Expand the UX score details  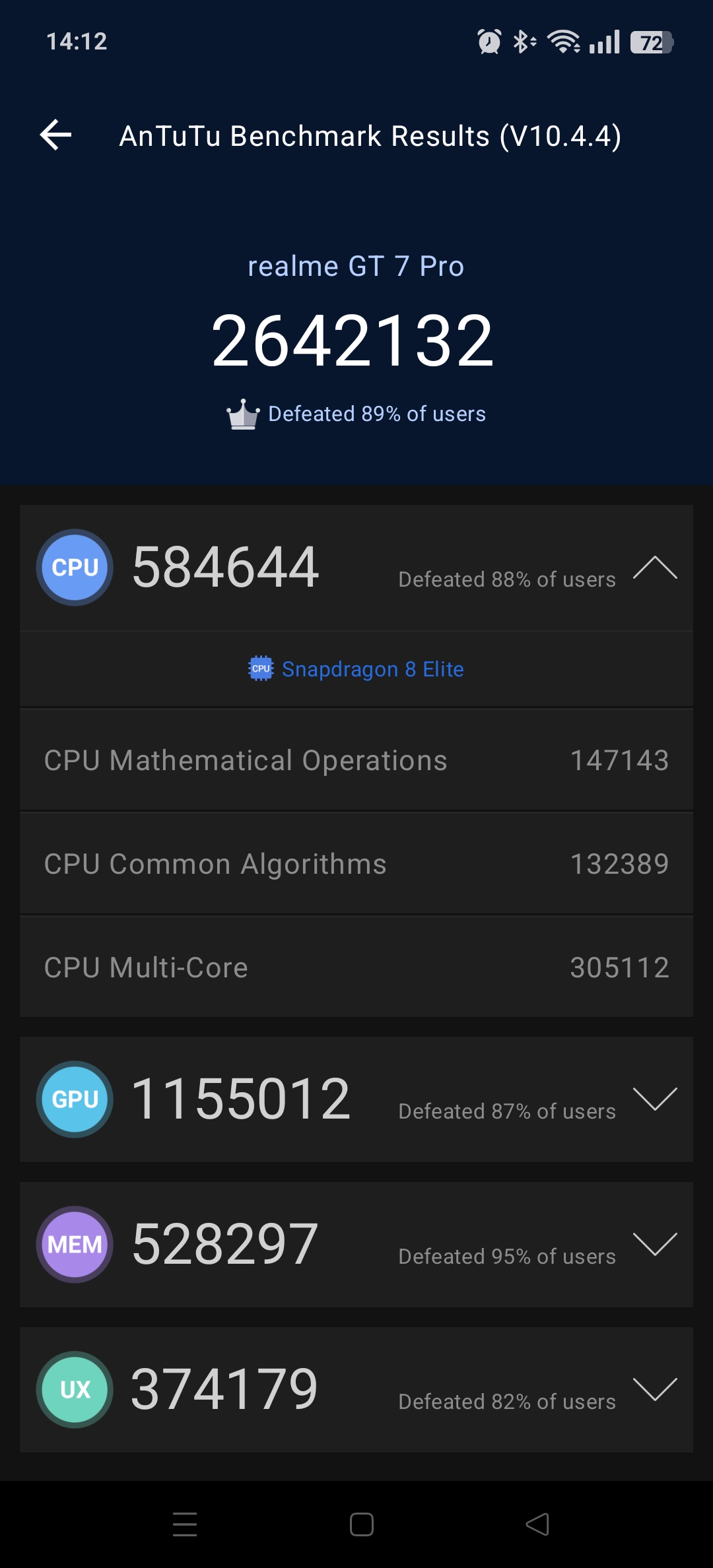654,1389
